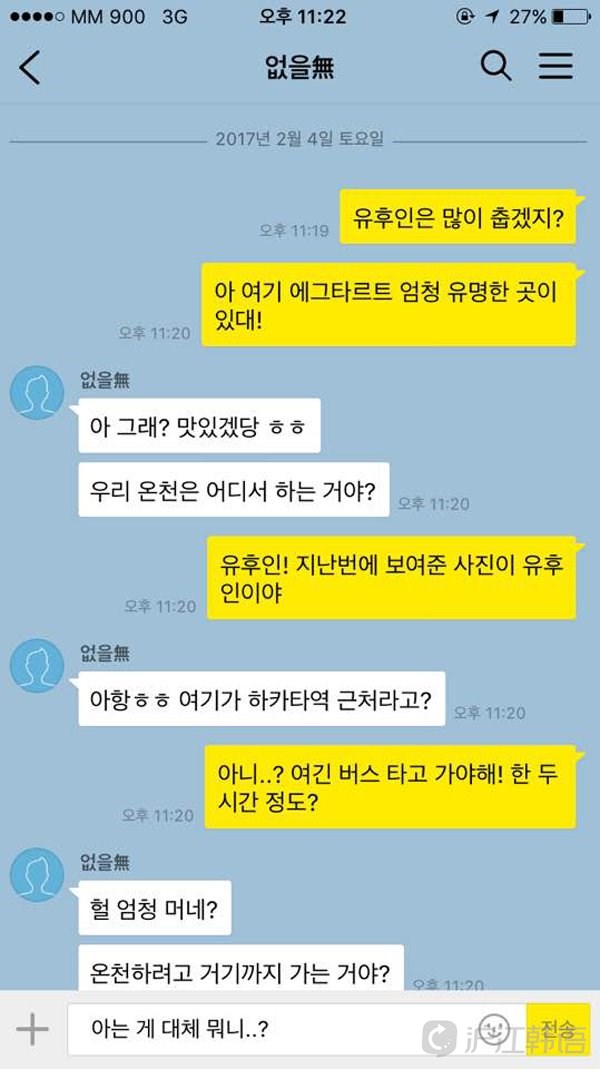
Task: Search within this conversation
Action: (496, 67)
